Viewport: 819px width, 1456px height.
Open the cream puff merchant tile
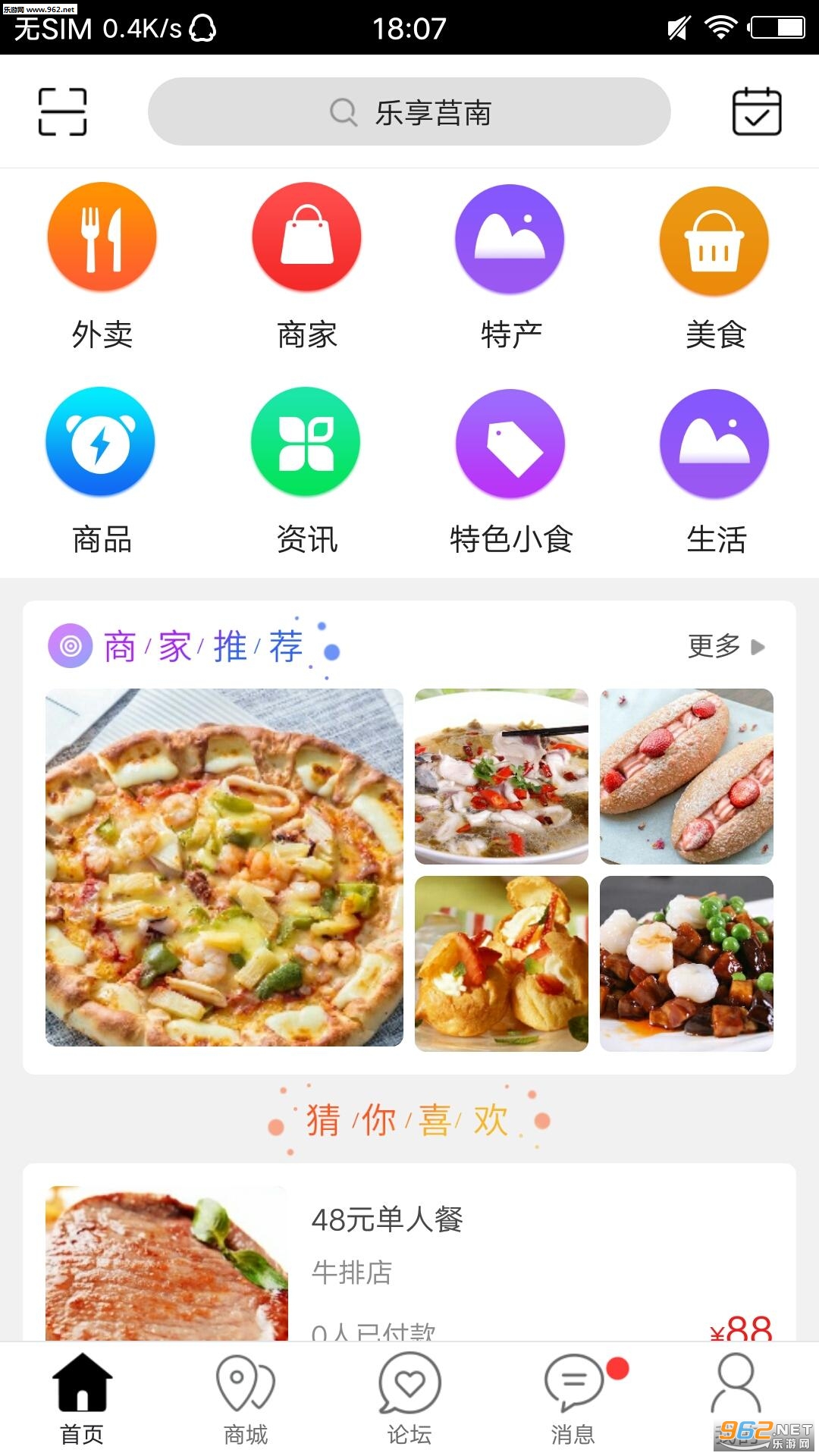(501, 963)
